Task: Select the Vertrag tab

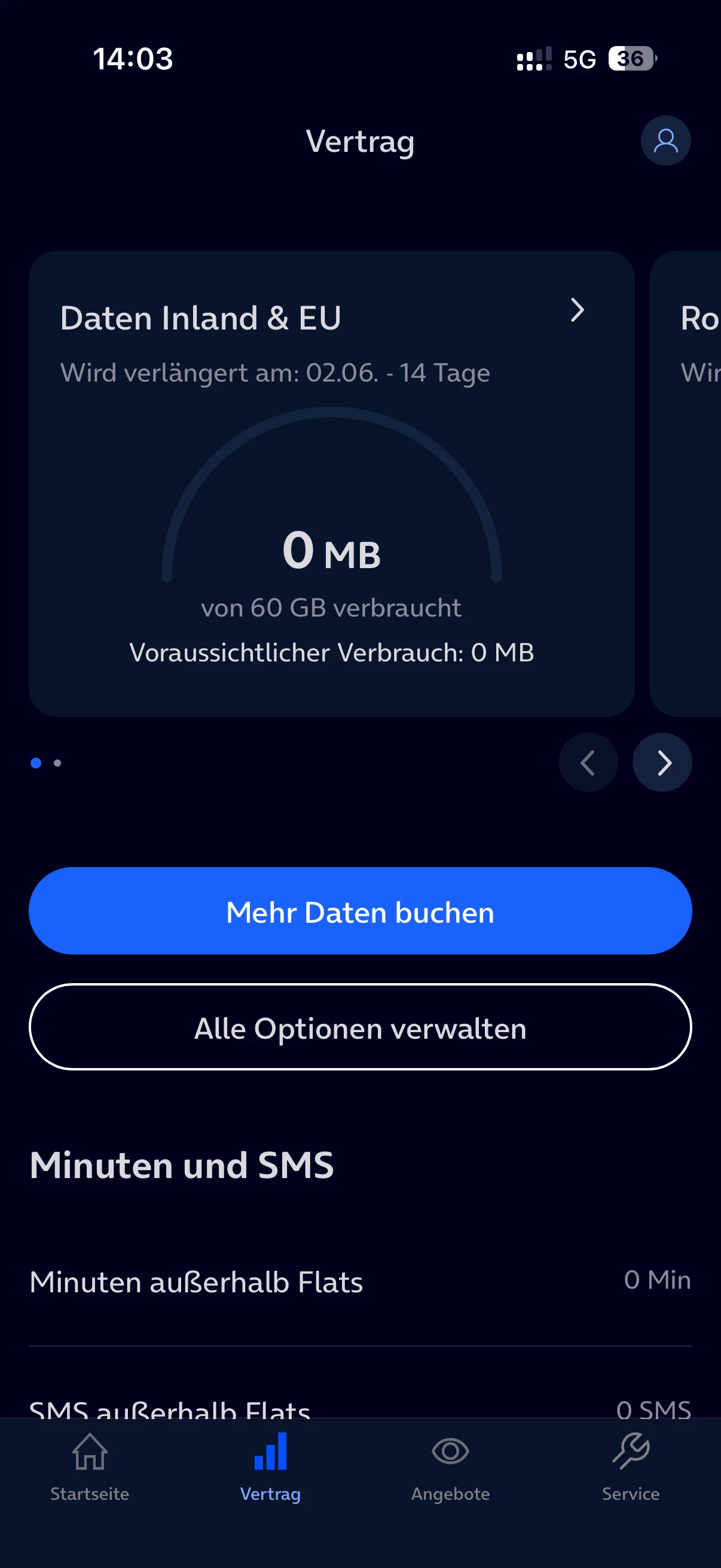Action: 270,1467
